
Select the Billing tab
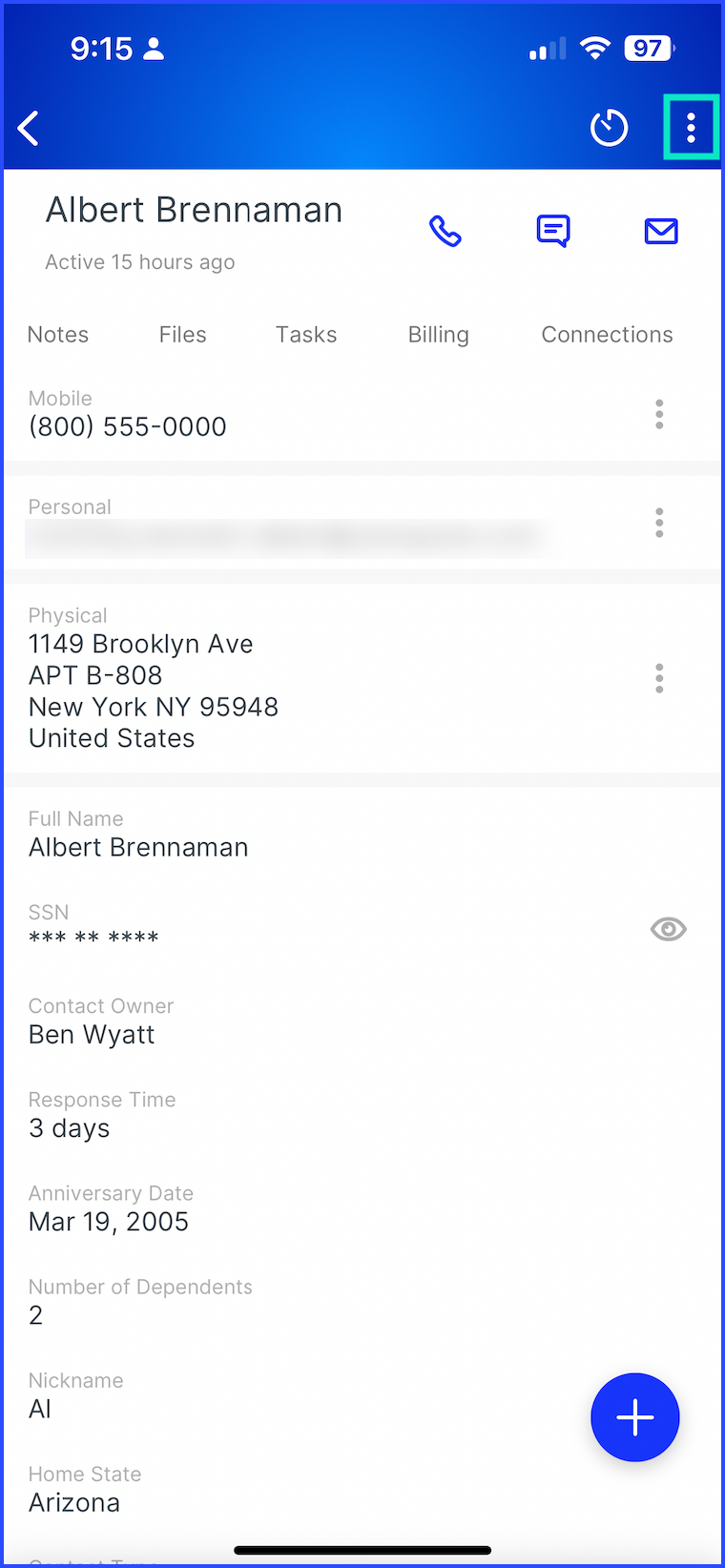point(439,335)
